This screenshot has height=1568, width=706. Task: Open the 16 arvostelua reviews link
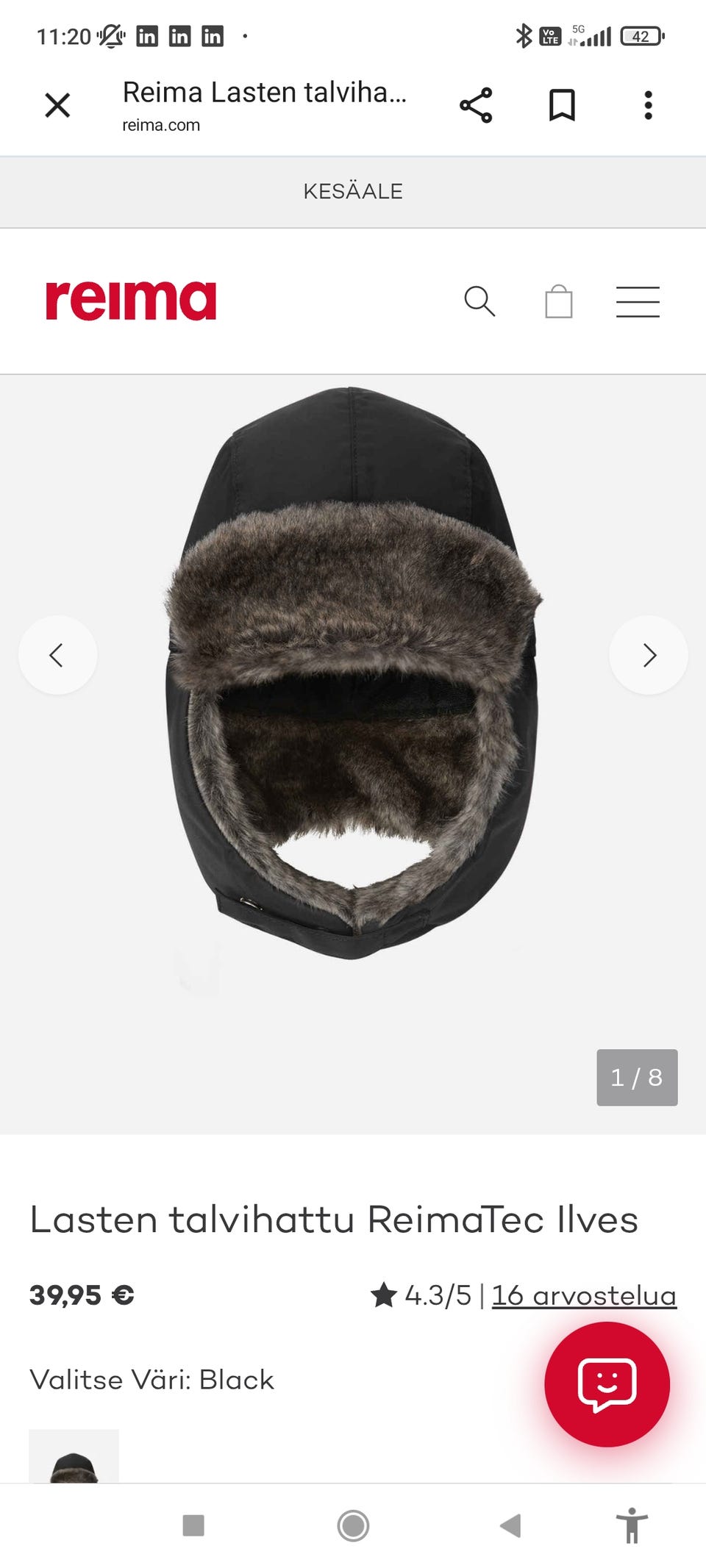point(584,1295)
